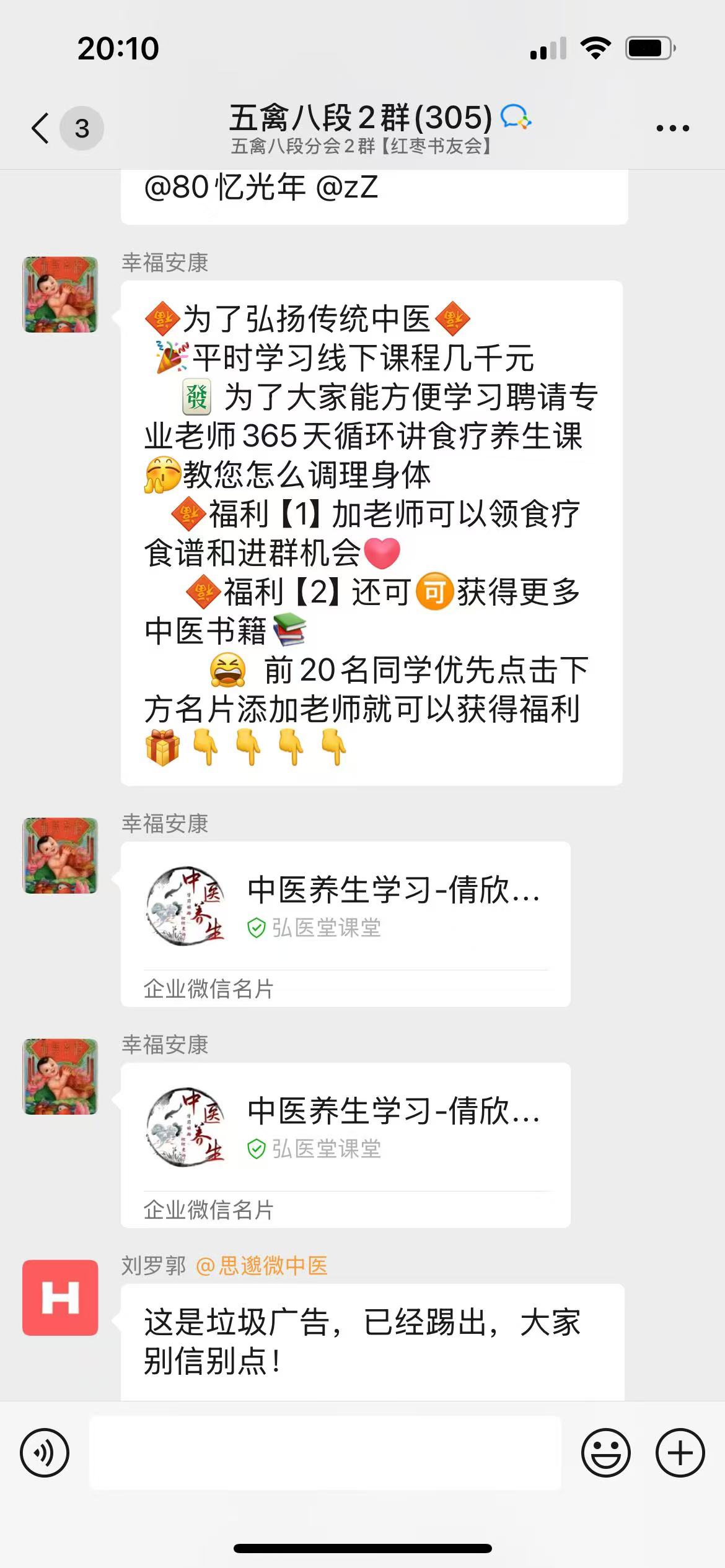725x1568 pixels.
Task: Open the plus attachments menu
Action: 680,1452
